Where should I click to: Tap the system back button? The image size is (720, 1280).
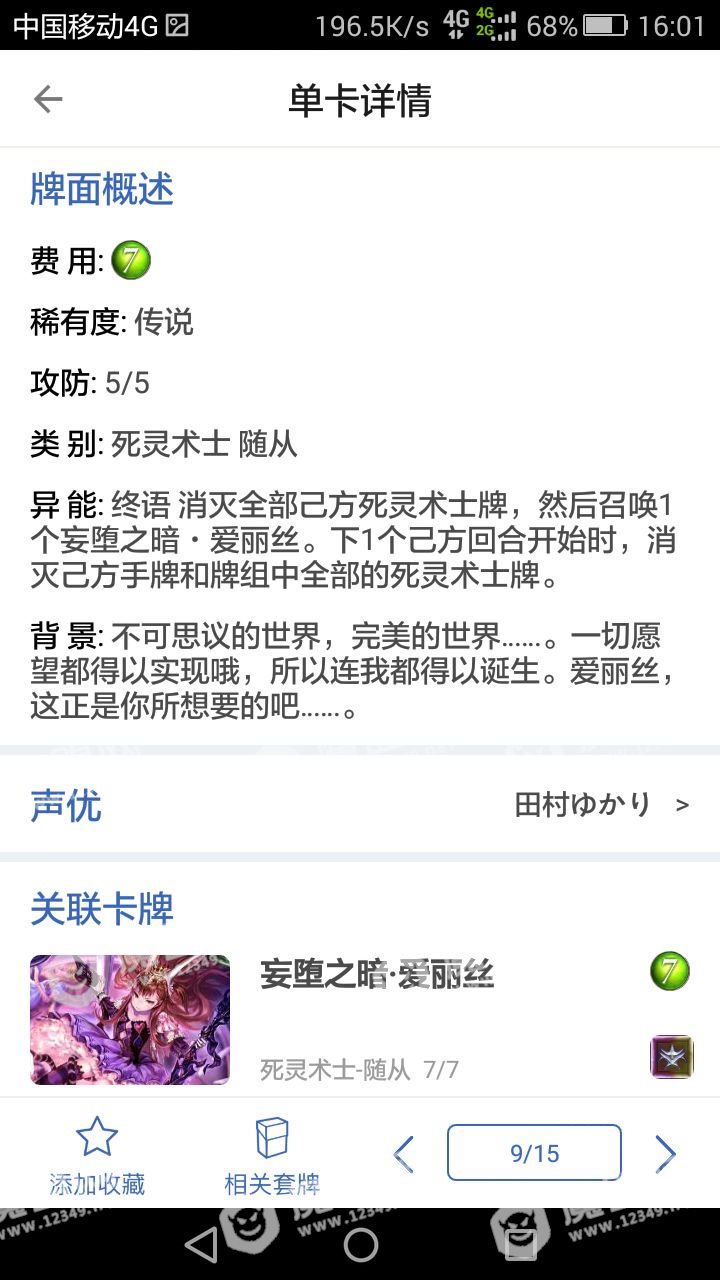[x=202, y=1245]
